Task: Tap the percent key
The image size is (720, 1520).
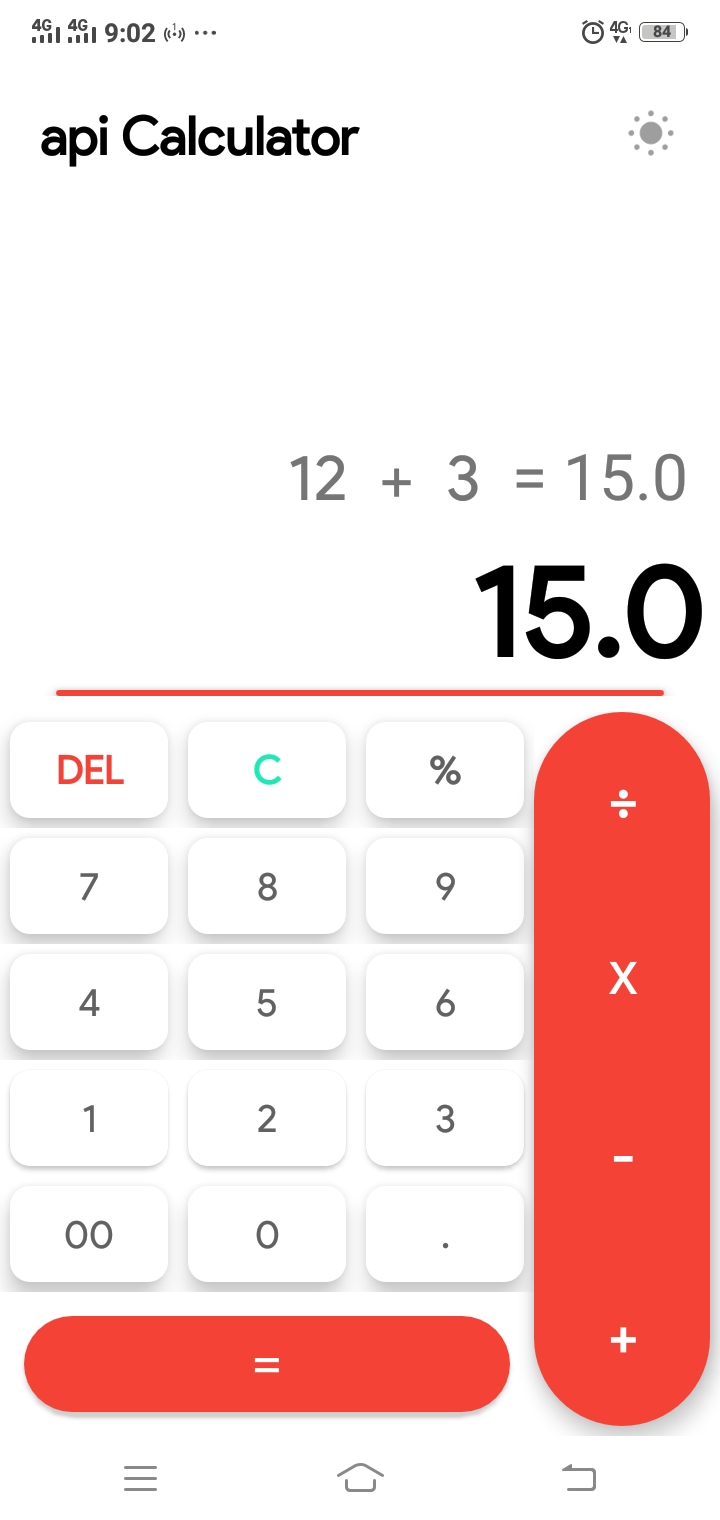Action: (445, 770)
